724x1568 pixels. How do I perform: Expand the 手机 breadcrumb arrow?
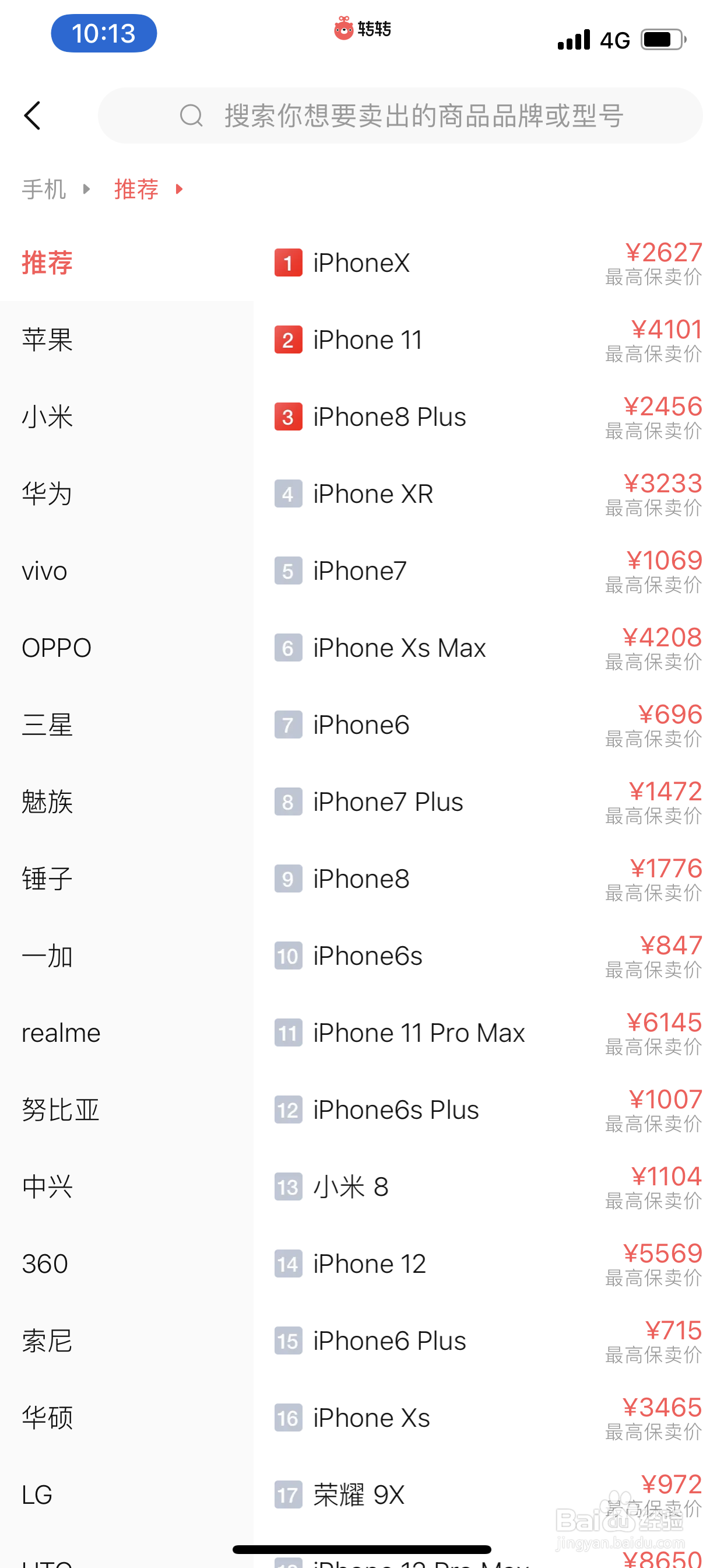(85, 188)
